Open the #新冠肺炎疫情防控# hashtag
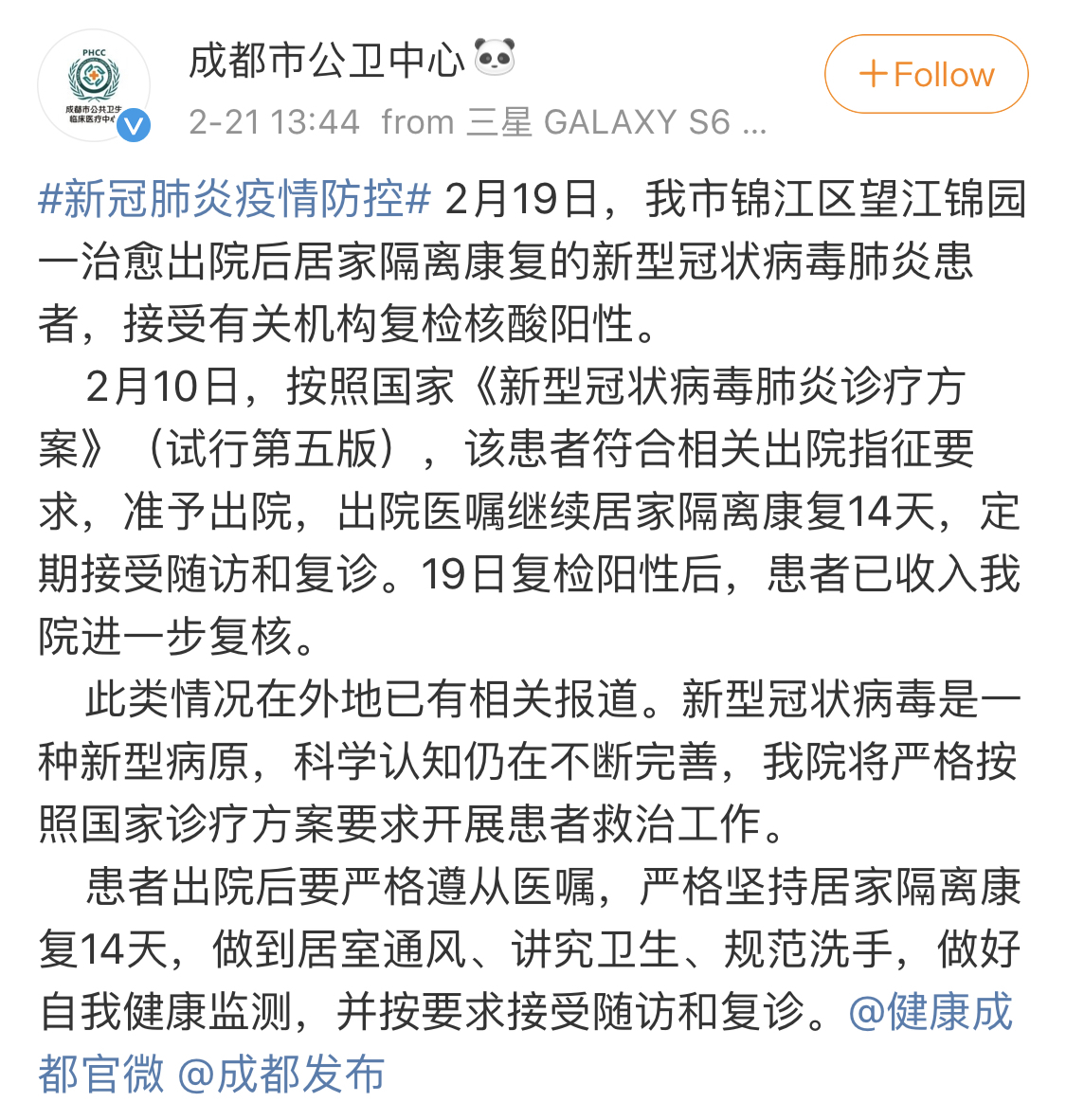This screenshot has height=1120, width=1066. (x=234, y=200)
